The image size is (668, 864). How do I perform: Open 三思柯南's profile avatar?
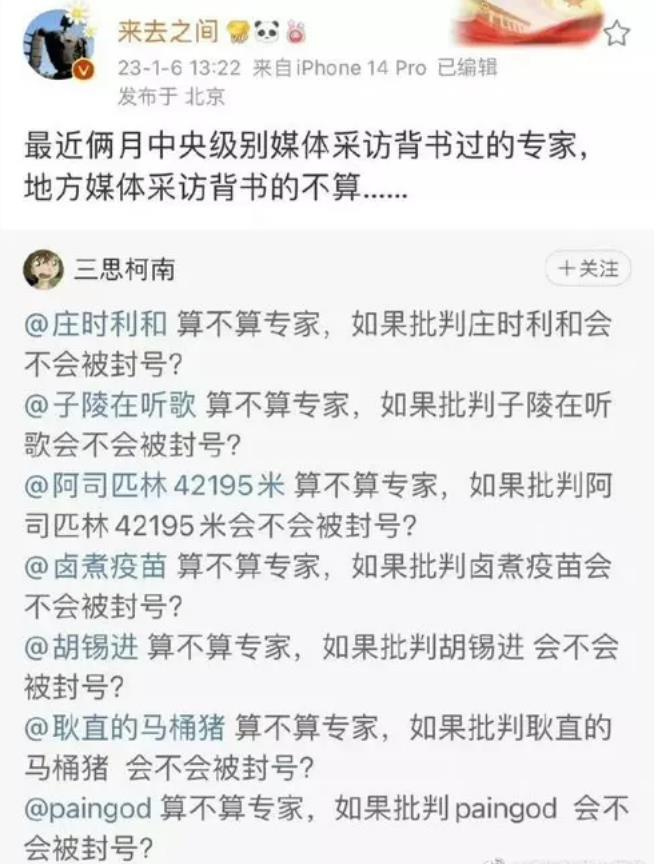(43, 270)
